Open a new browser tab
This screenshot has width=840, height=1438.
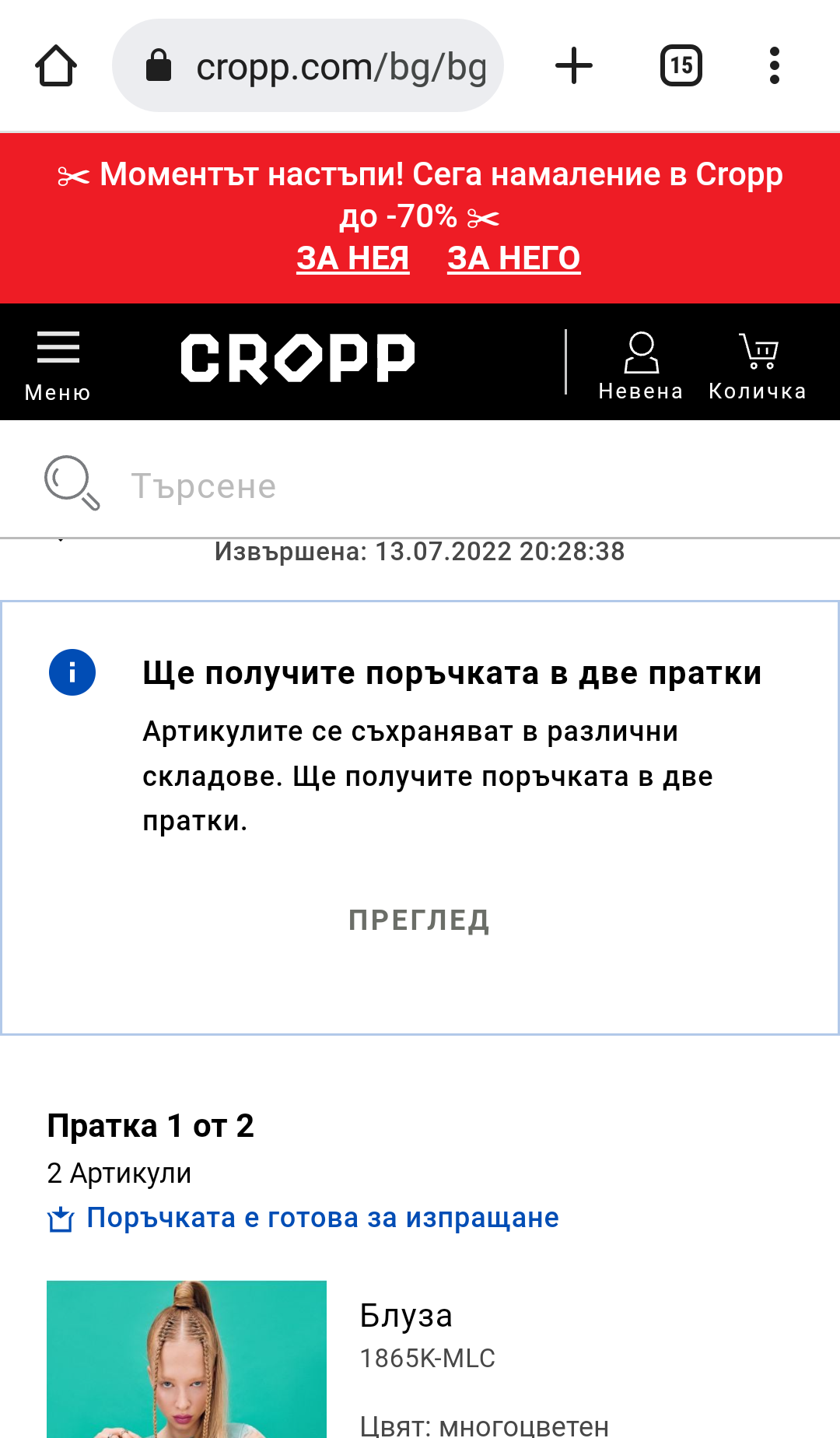[574, 66]
